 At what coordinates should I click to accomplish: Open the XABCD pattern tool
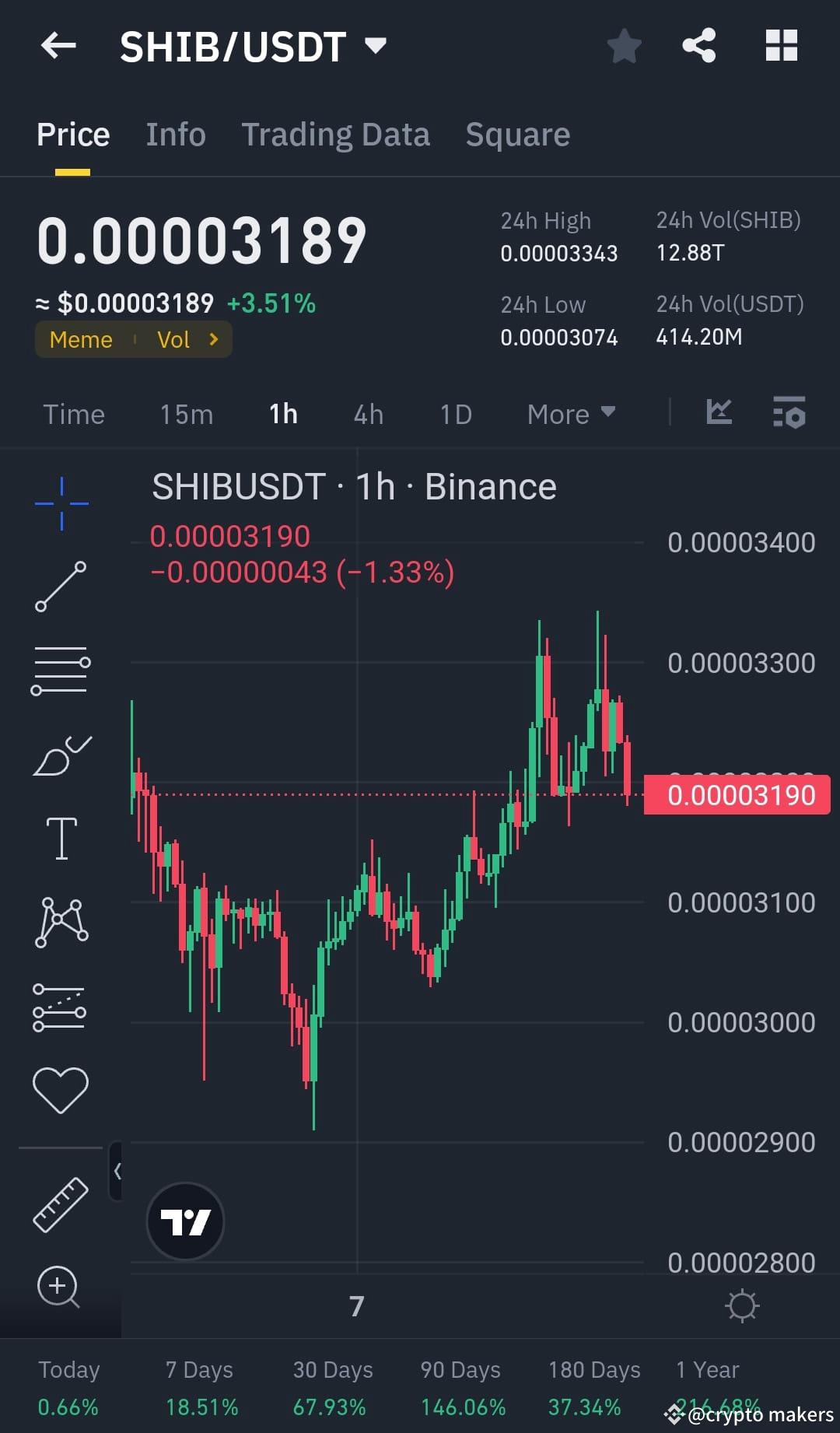(x=61, y=921)
